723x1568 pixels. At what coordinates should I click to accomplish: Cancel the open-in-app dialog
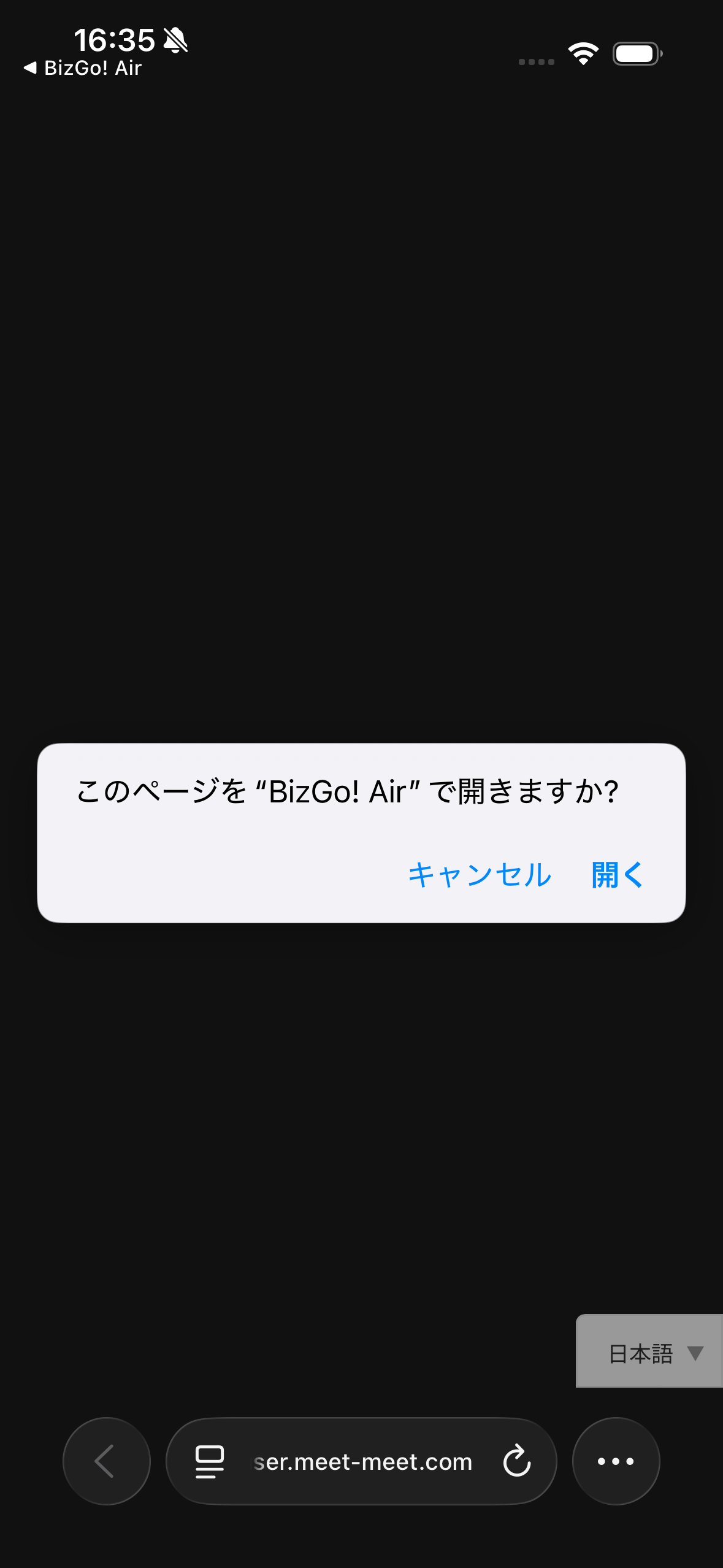pyautogui.click(x=480, y=874)
